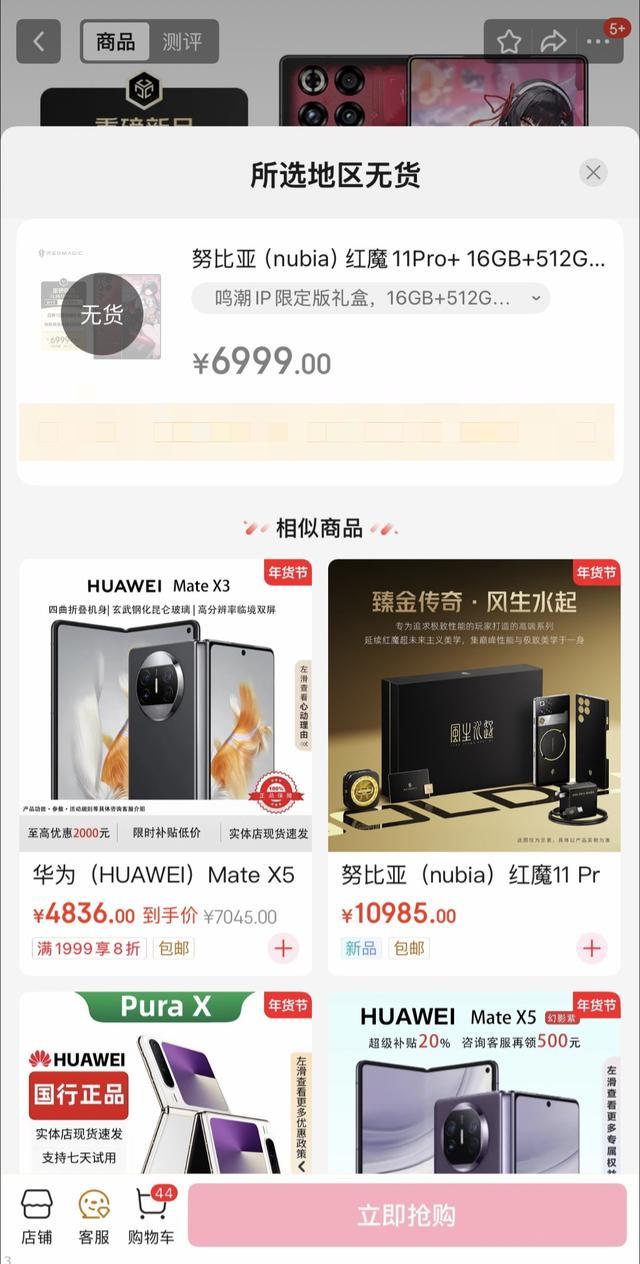The height and width of the screenshot is (1264, 640).
Task: Visit the 店铺 store page
Action: point(36,1216)
